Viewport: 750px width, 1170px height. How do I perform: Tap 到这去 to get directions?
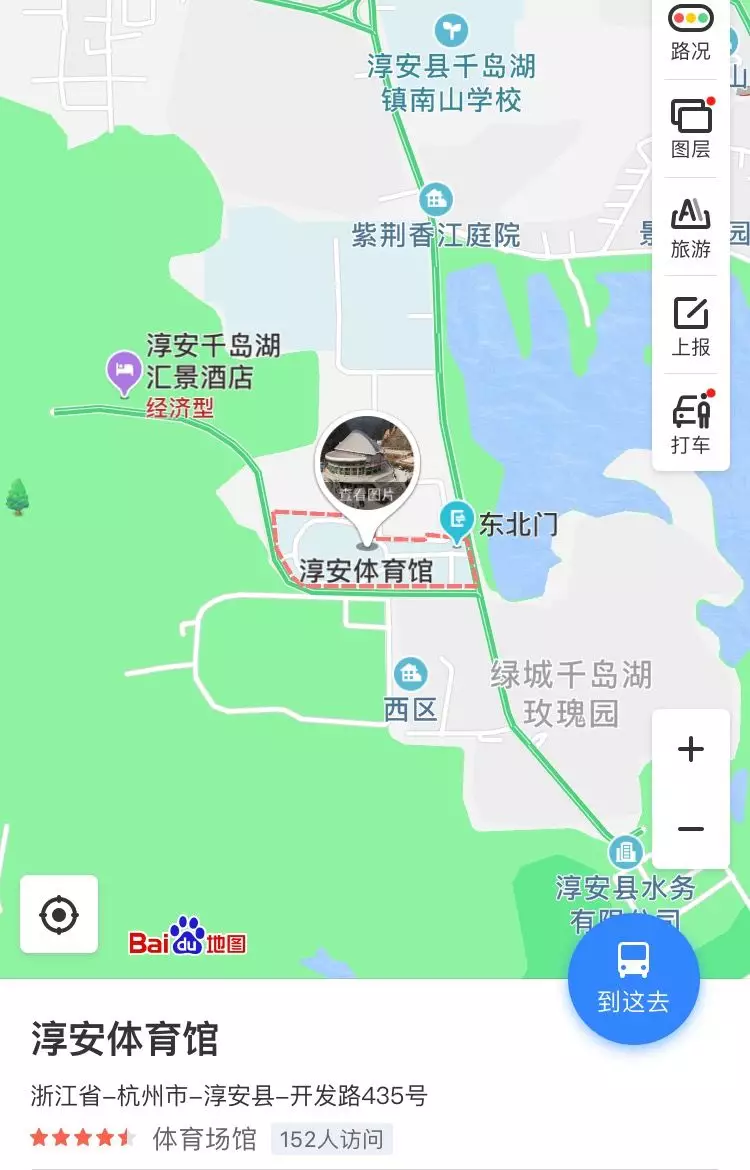633,978
